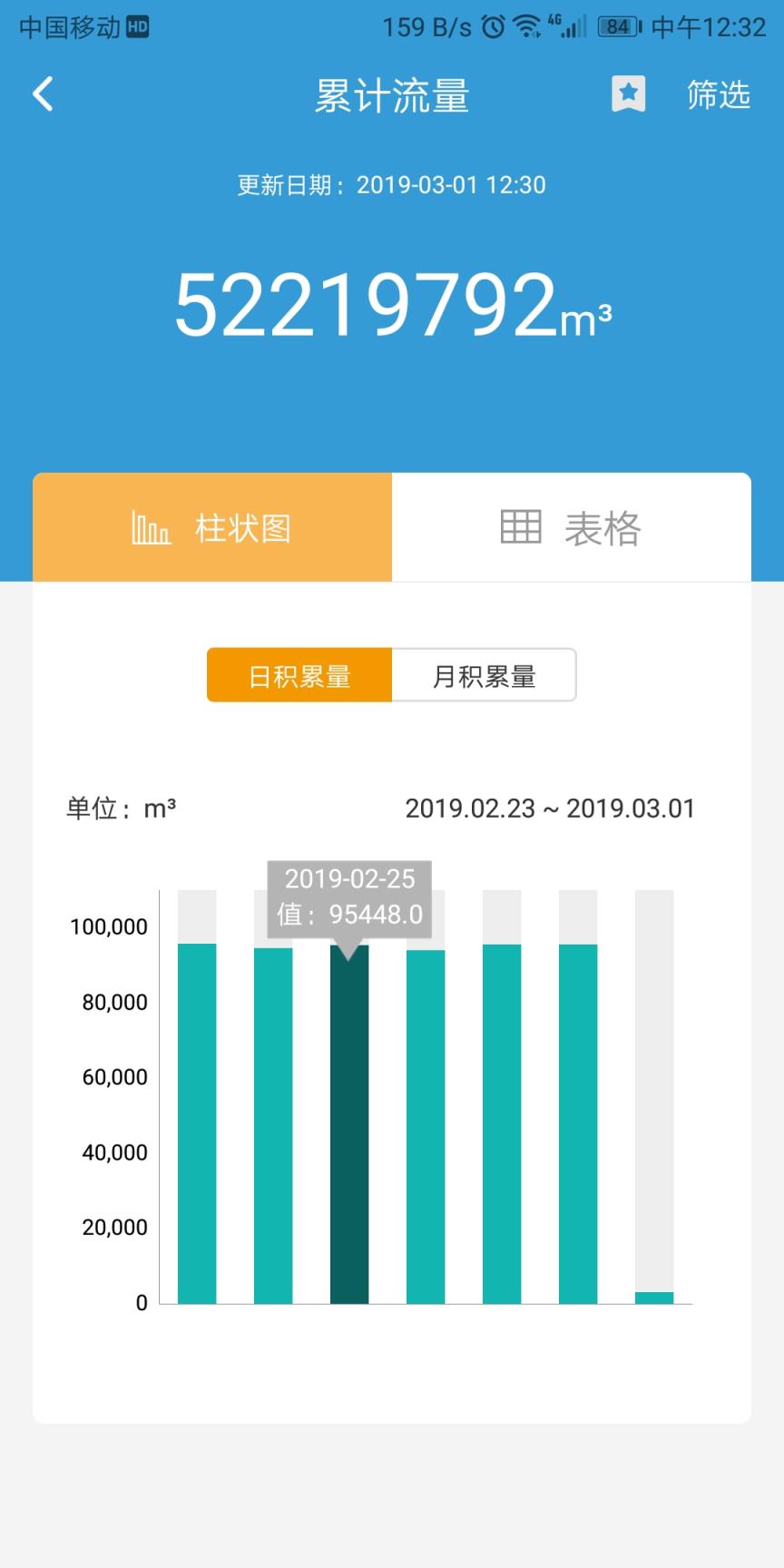Open the 表格 table tab
This screenshot has width=784, height=1568.
pos(573,527)
